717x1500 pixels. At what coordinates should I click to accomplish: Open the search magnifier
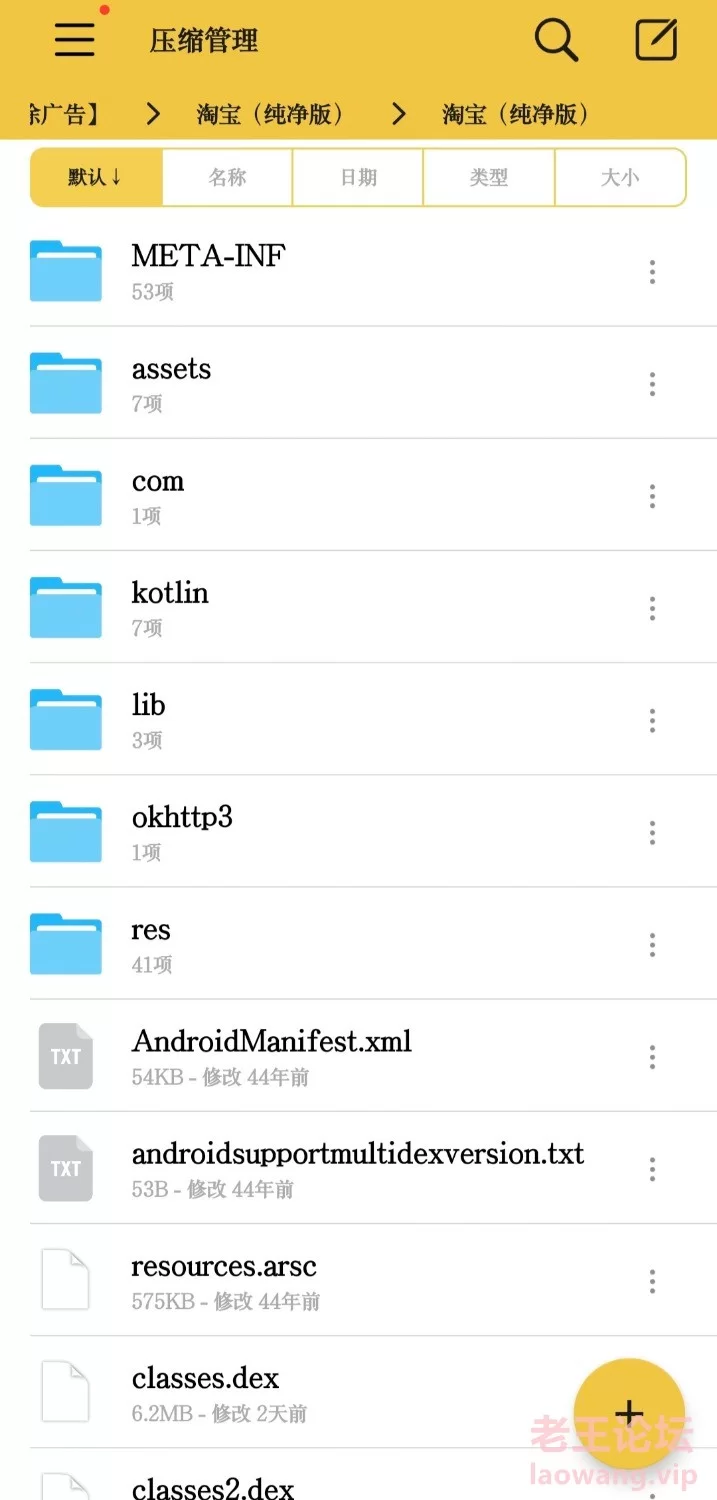(x=556, y=40)
